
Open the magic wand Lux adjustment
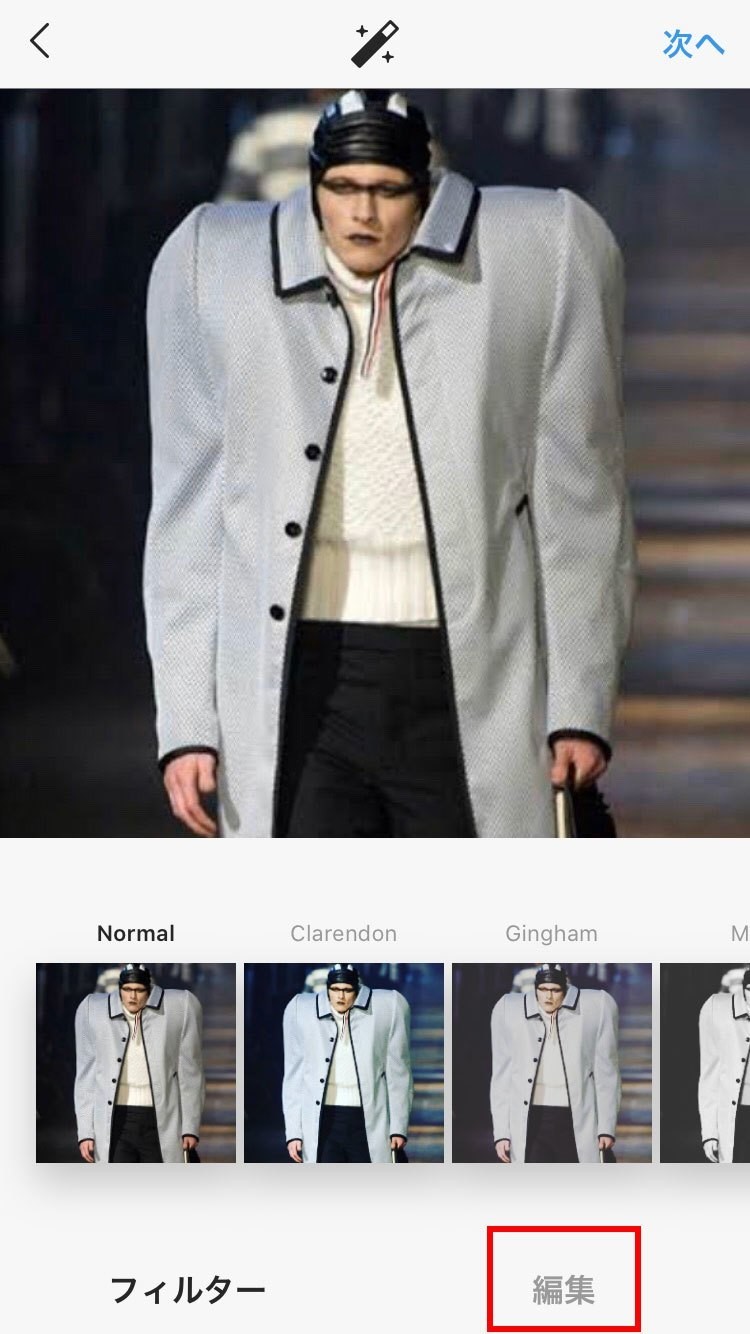coord(375,44)
